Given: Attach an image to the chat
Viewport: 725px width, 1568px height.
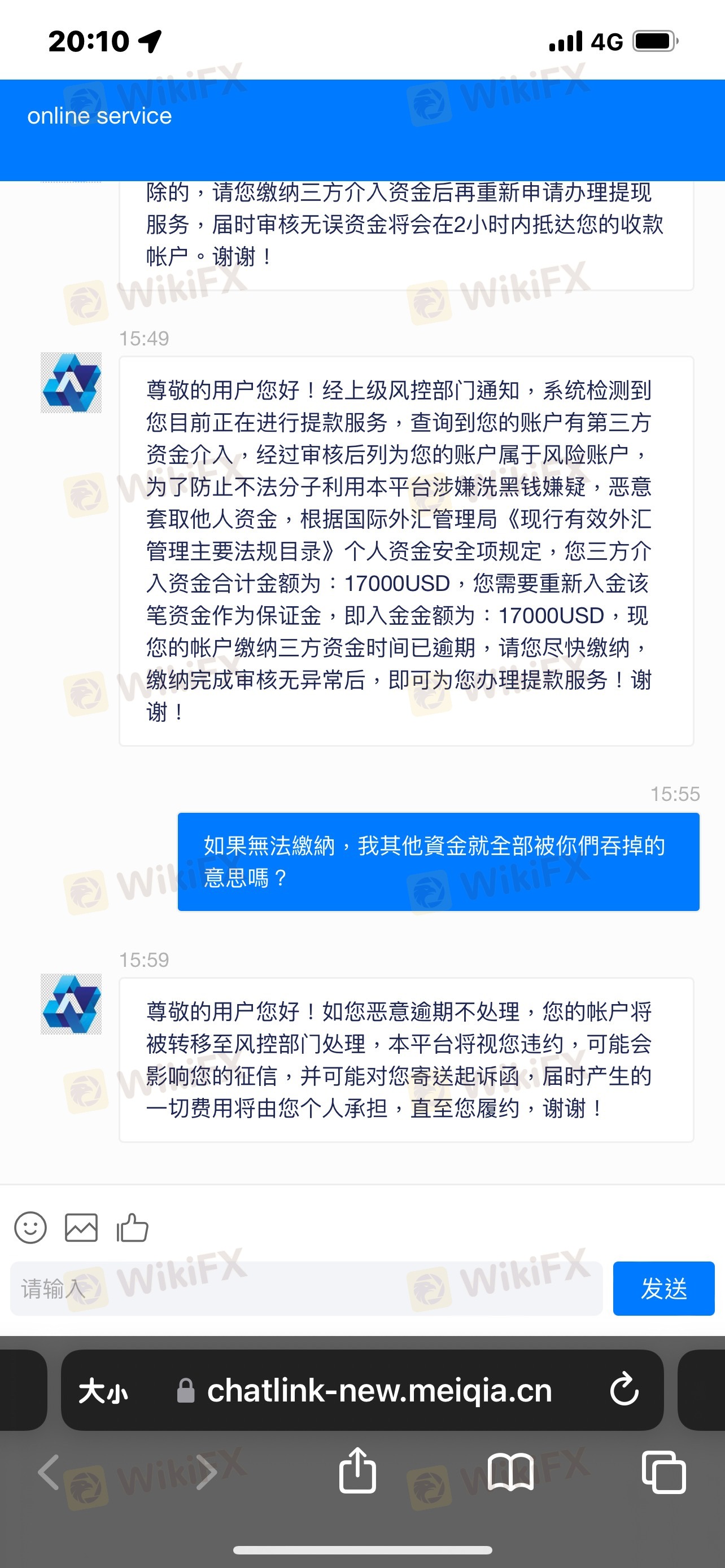Looking at the screenshot, I should click(x=81, y=1227).
